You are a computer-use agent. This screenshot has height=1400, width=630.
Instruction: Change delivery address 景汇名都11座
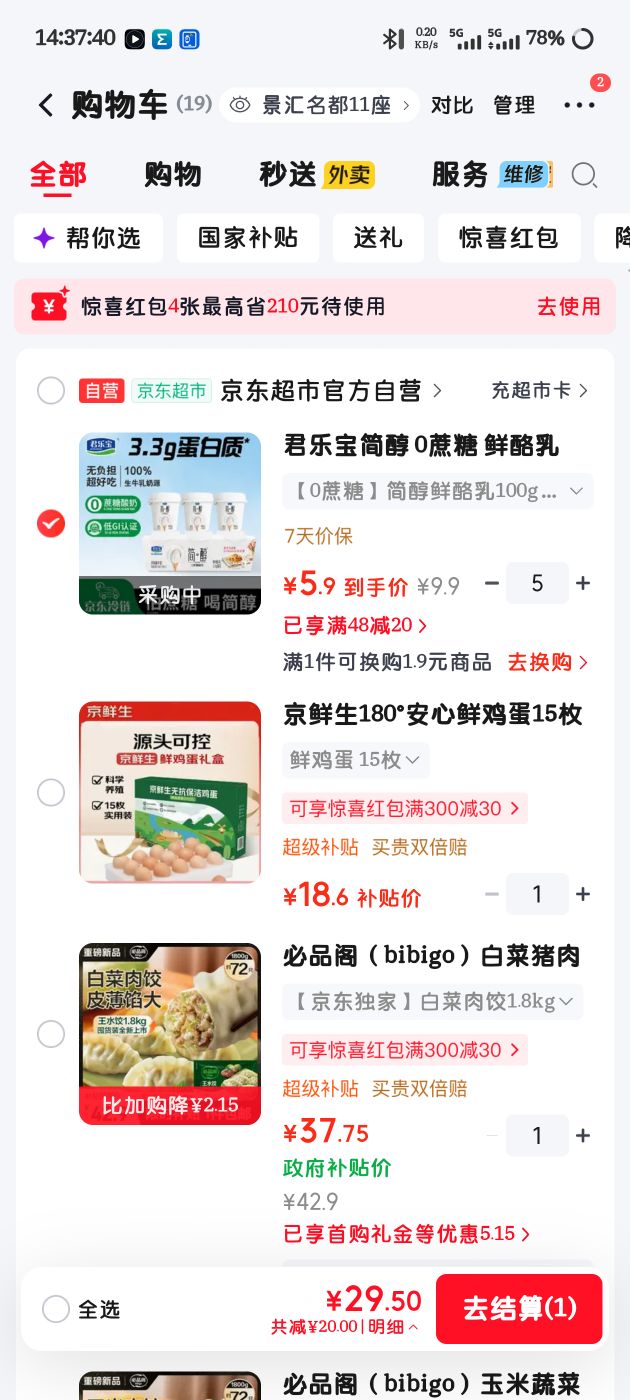[x=320, y=105]
